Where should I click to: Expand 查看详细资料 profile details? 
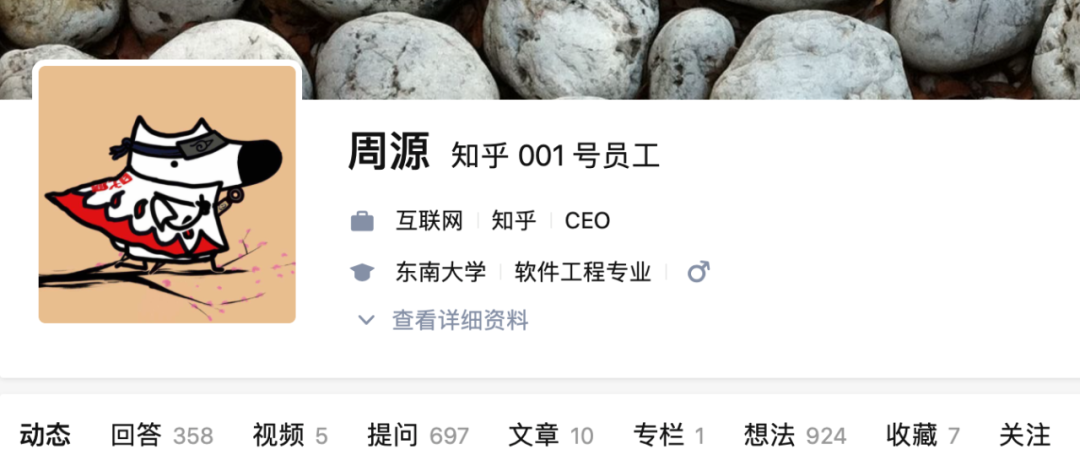click(459, 320)
